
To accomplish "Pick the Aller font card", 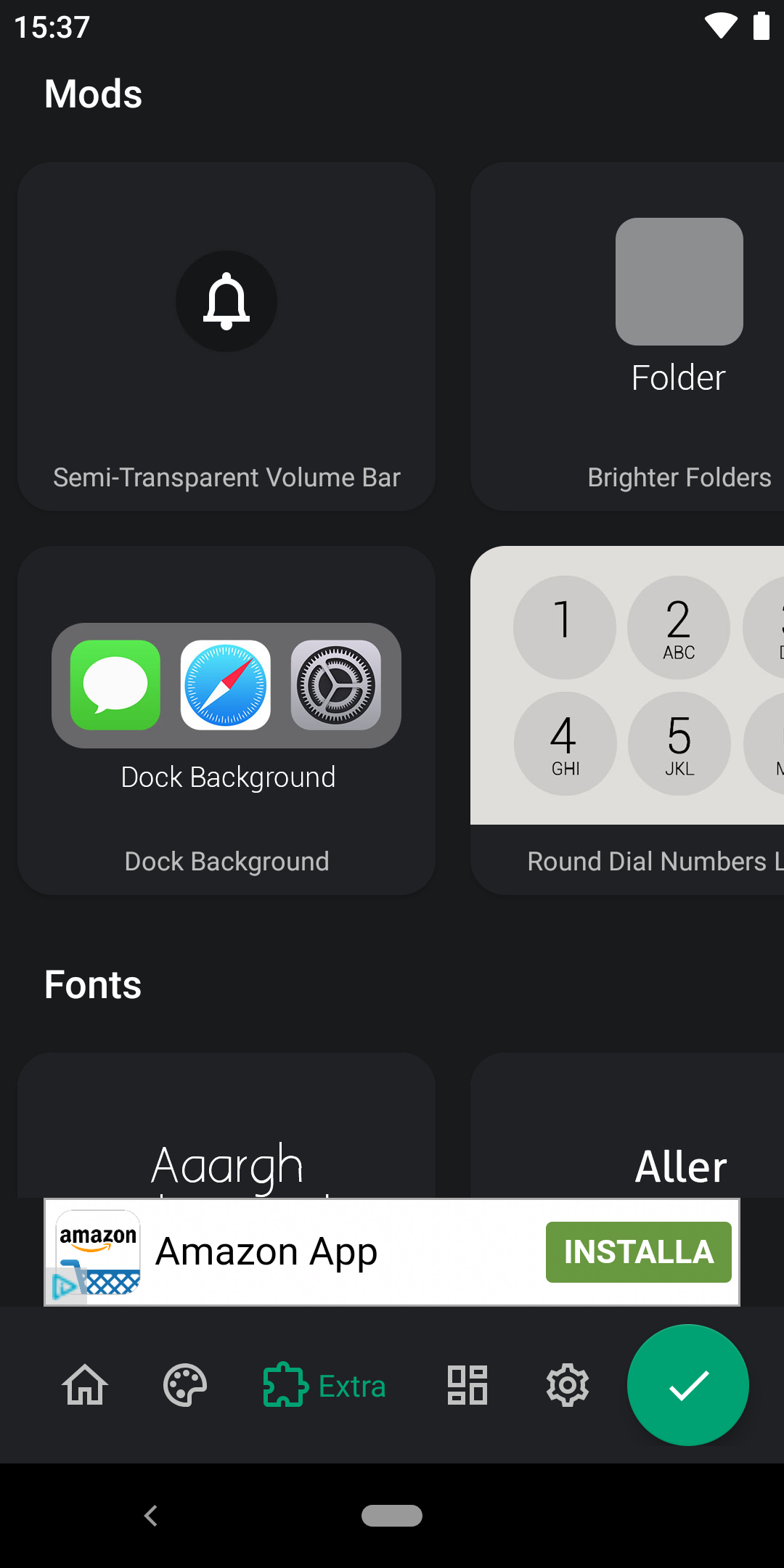I will [627, 1124].
